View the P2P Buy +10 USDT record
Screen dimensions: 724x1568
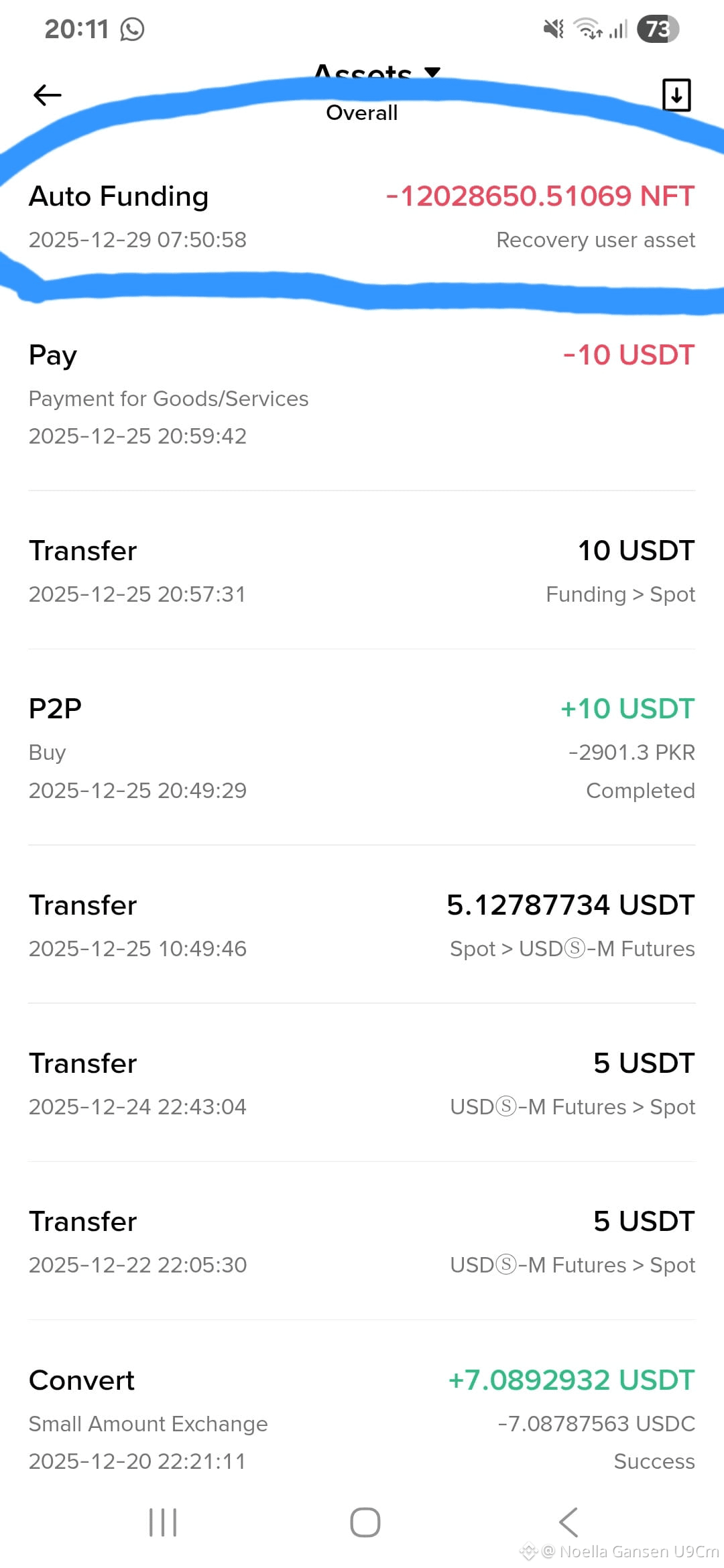[362, 748]
